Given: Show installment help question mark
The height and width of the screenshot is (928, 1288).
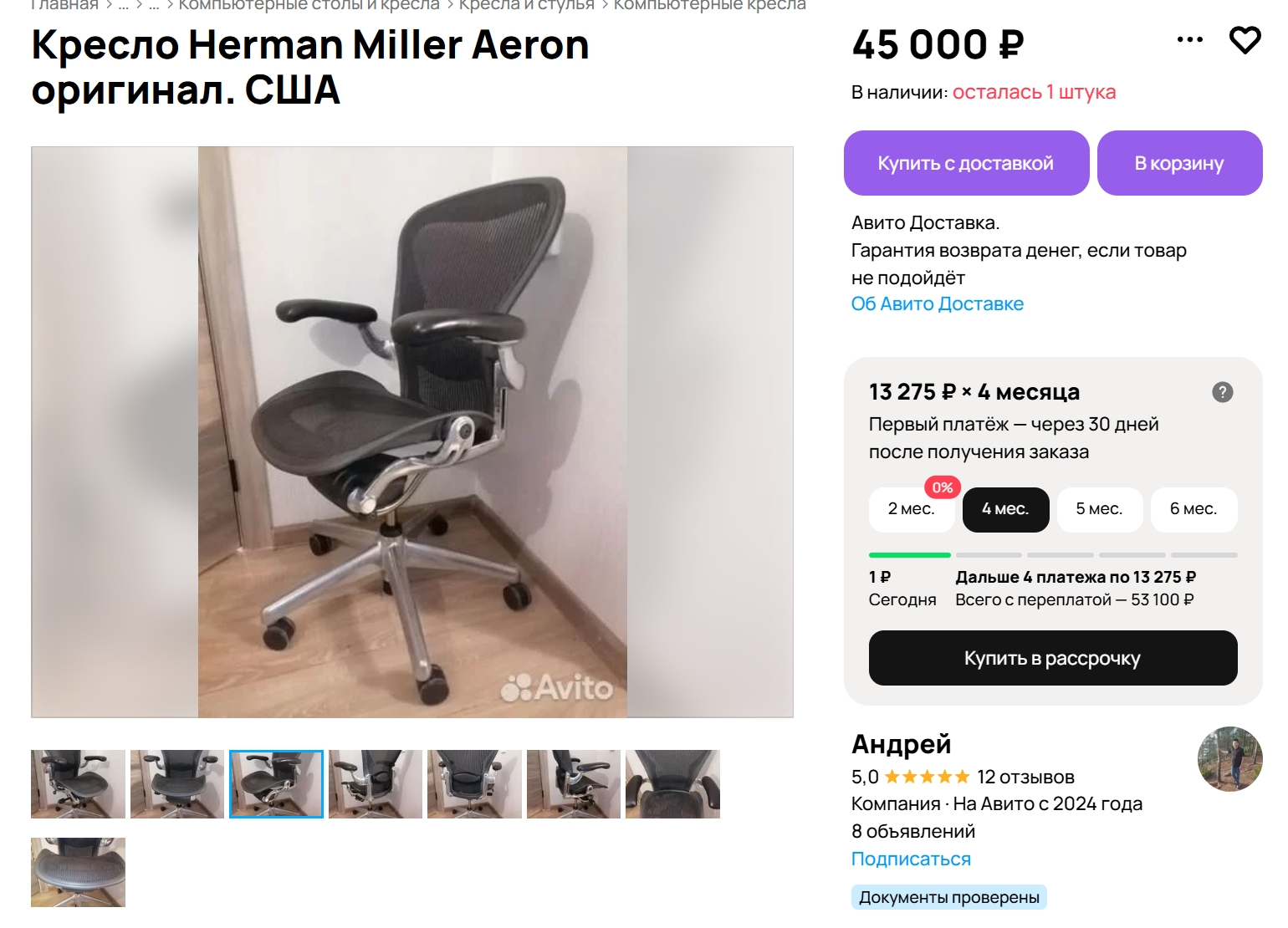Looking at the screenshot, I should (1222, 392).
